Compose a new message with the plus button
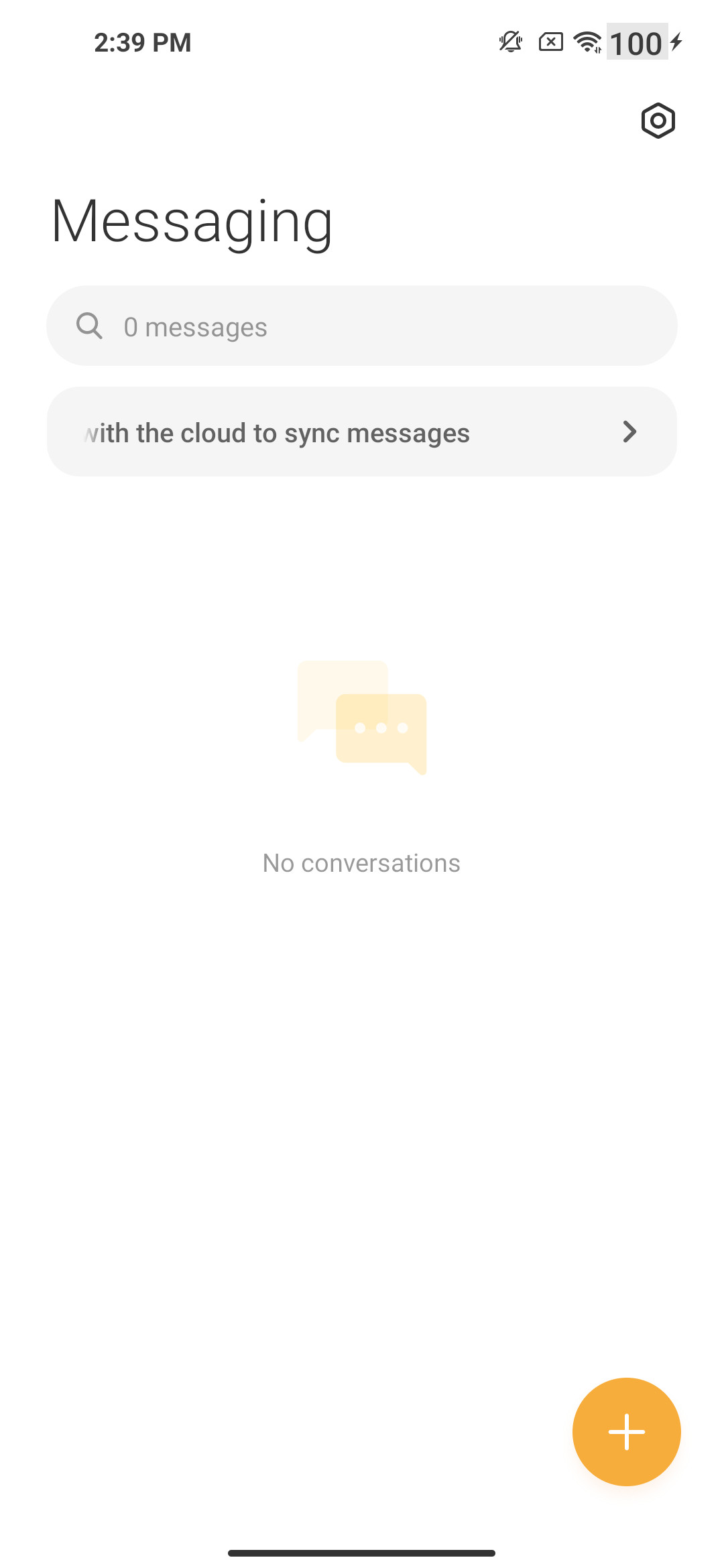This screenshot has height=1568, width=724. (x=627, y=1432)
